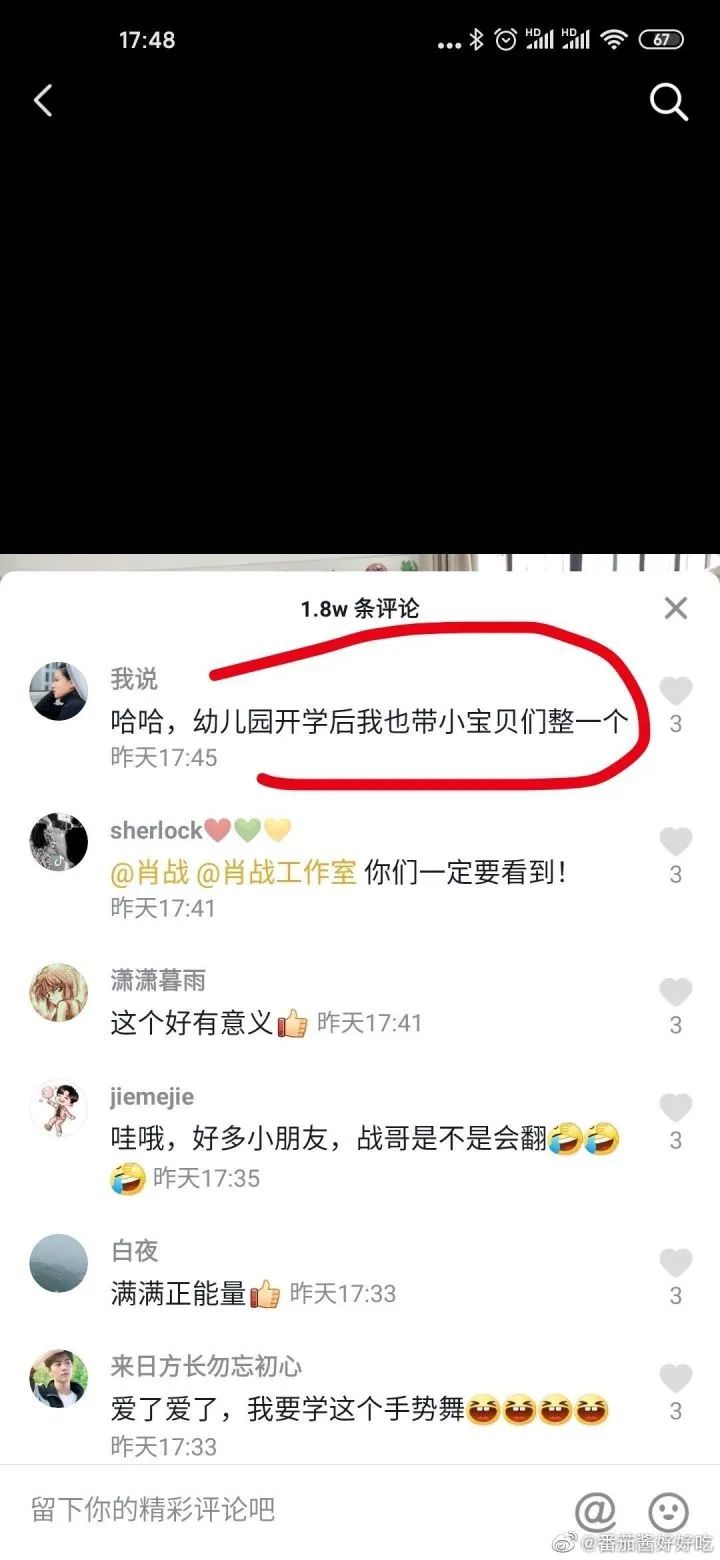Image resolution: width=720 pixels, height=1560 pixels.
Task: Open the search icon at top right
Action: (668, 102)
